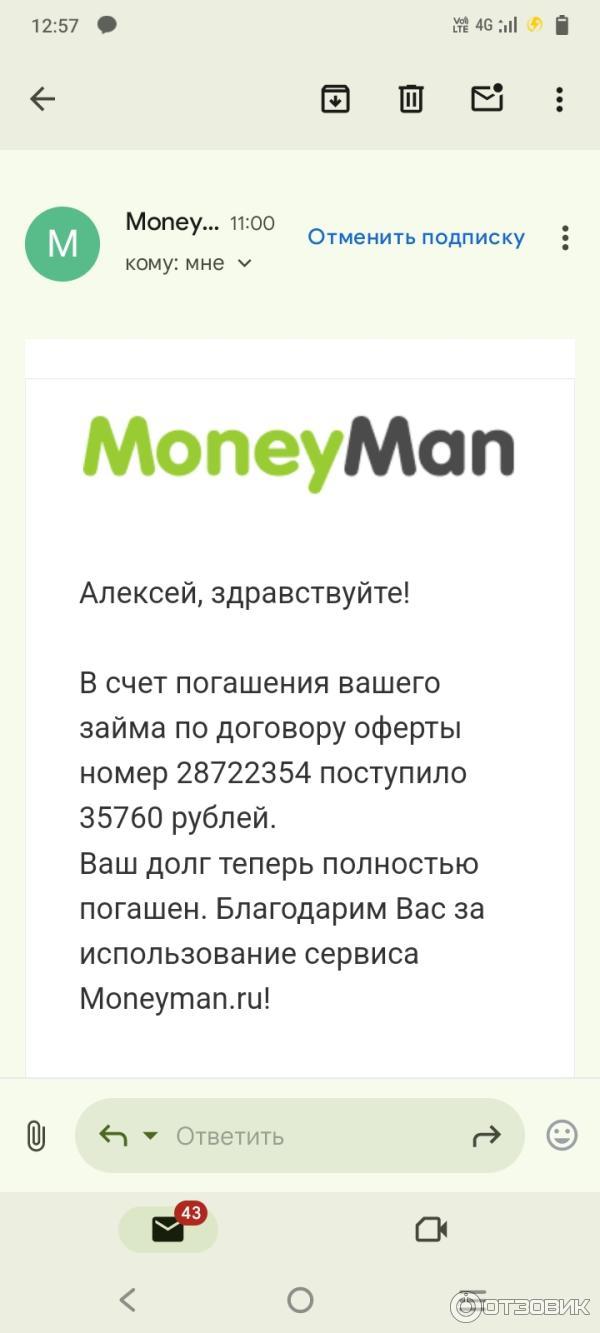This screenshot has width=600, height=1333.
Task: Delete this email with trash icon
Action: coord(411,98)
